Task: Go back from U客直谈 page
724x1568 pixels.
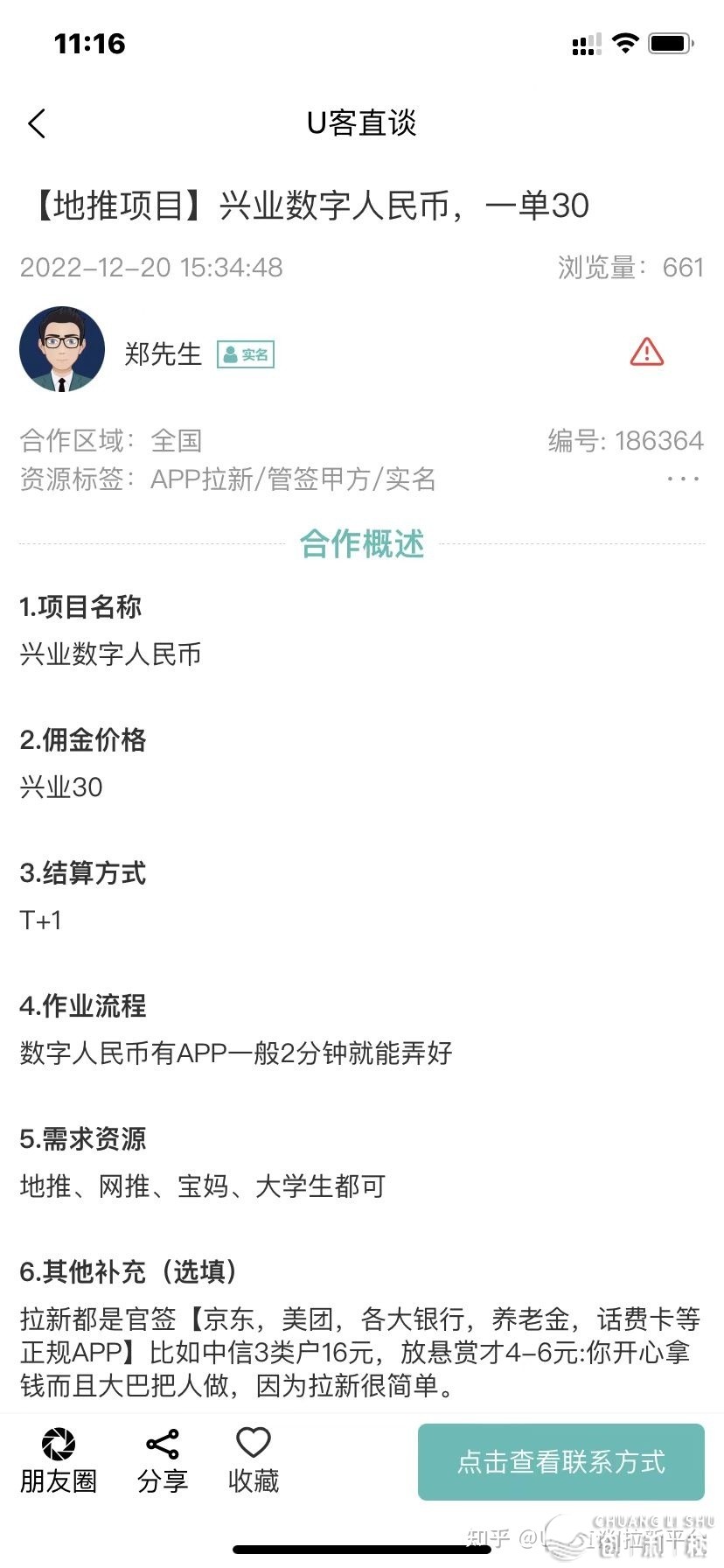Action: click(37, 123)
